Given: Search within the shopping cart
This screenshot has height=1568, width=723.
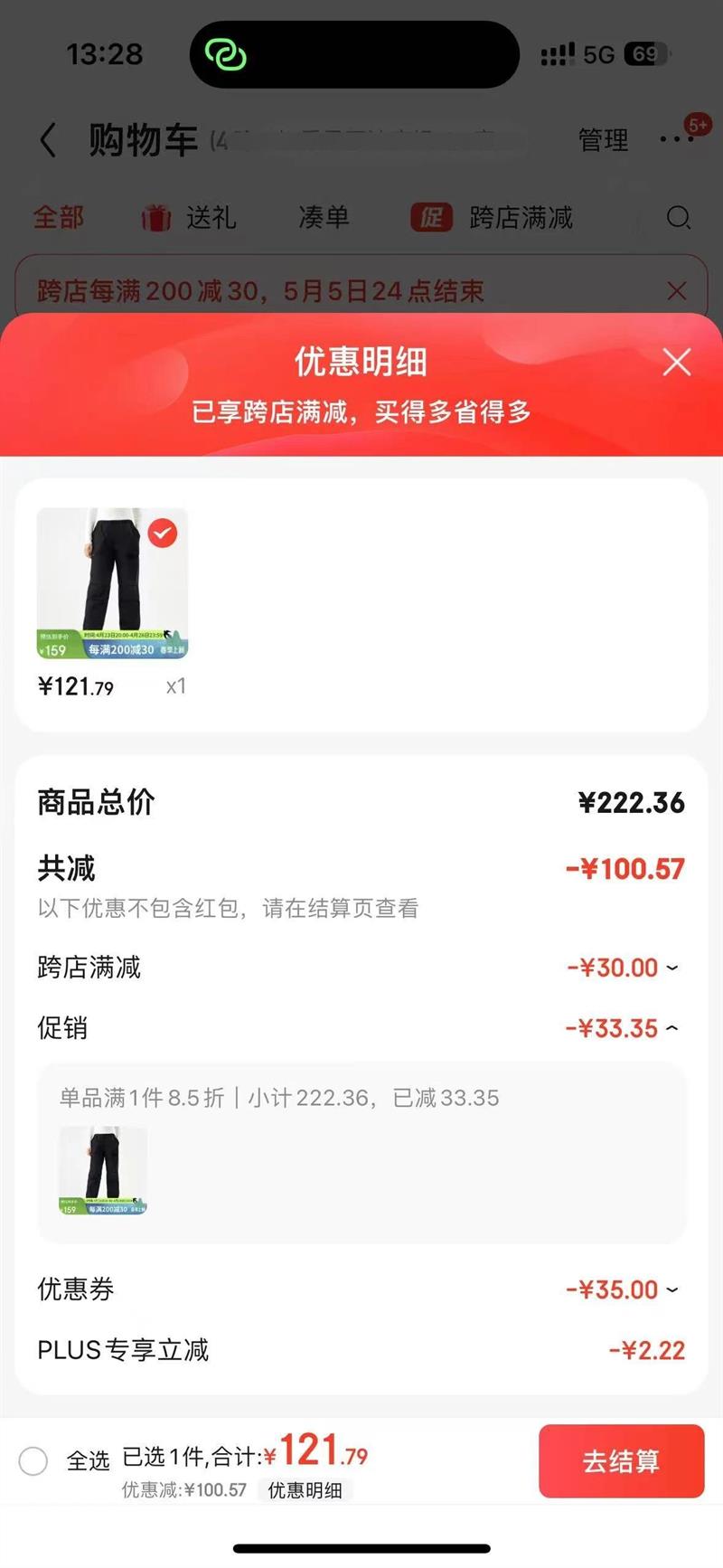Looking at the screenshot, I should coord(678,218).
